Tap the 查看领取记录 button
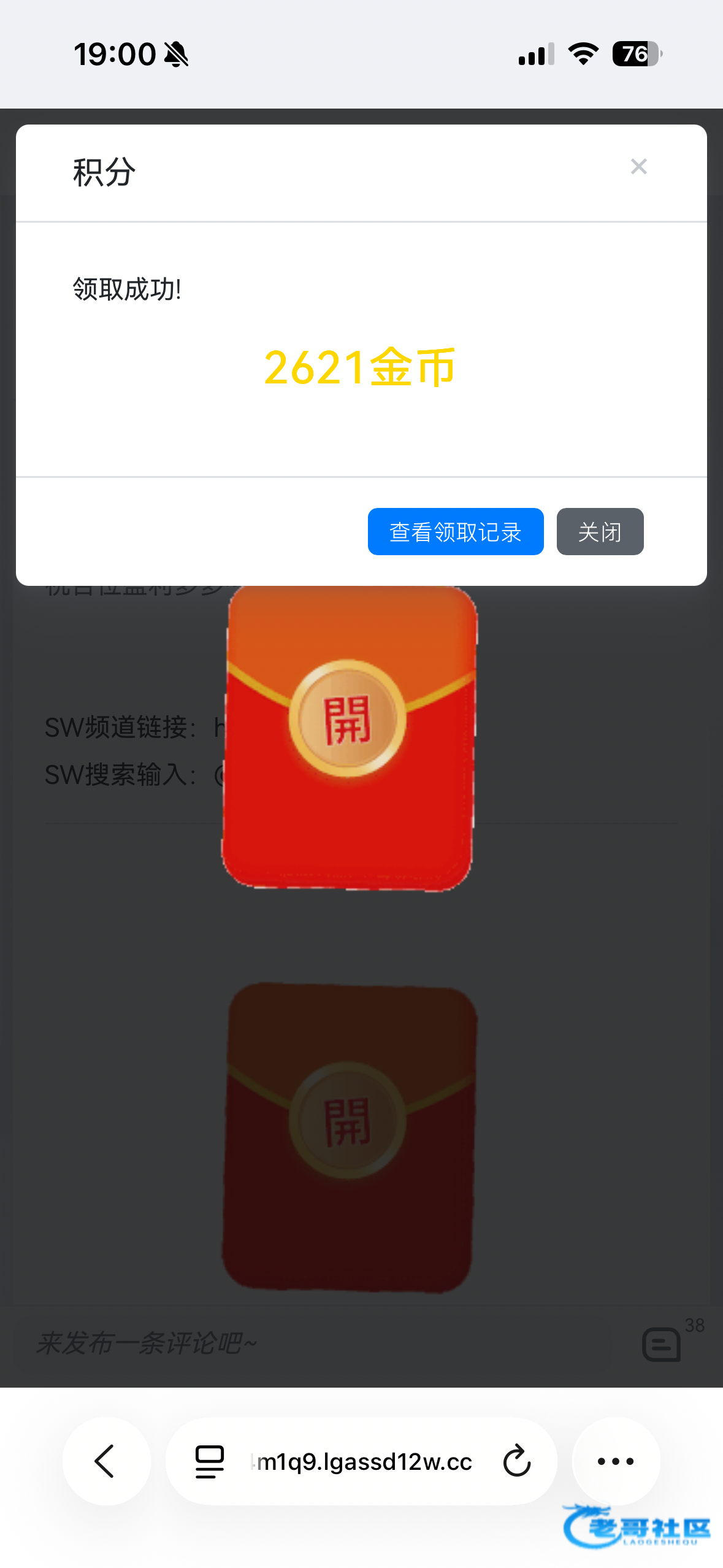This screenshot has height=1568, width=723. click(455, 532)
